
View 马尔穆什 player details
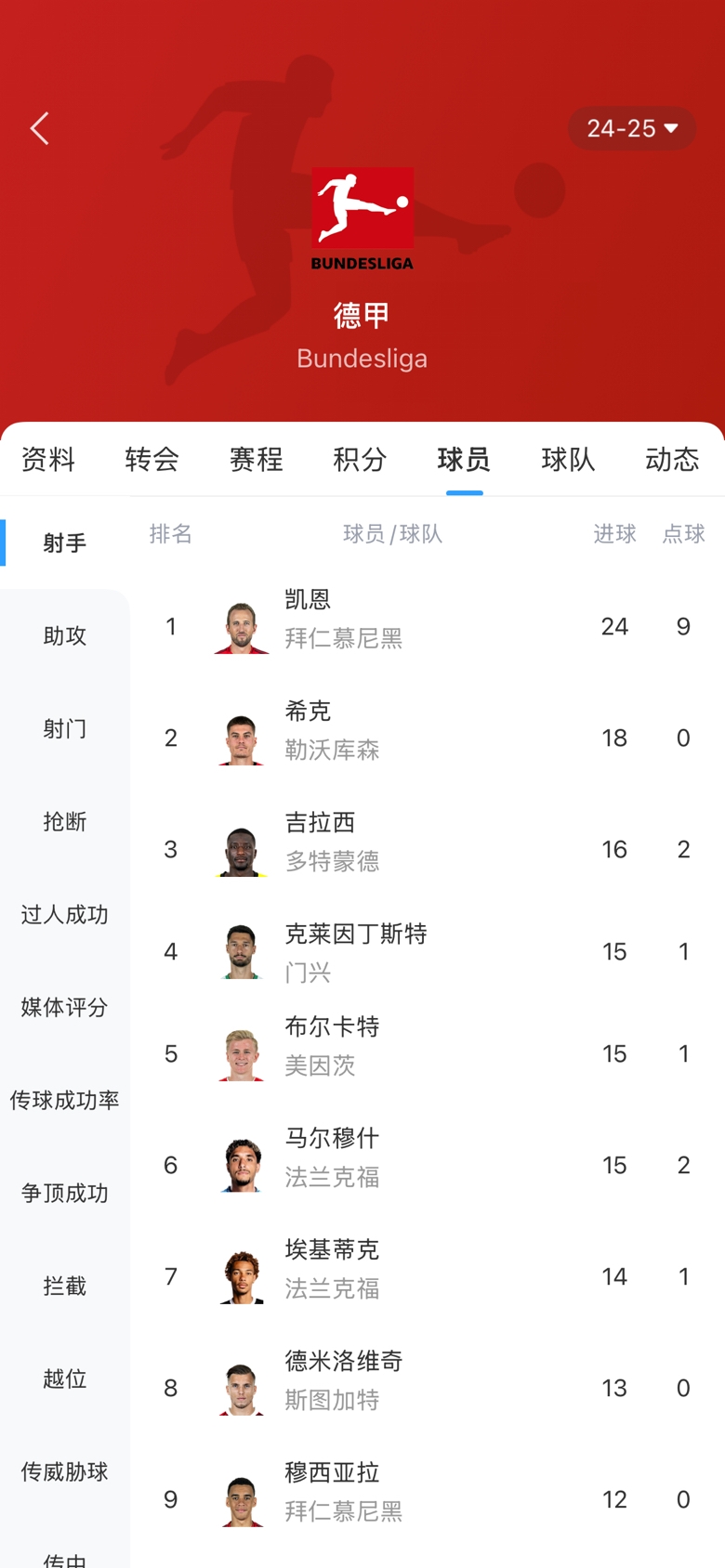[x=428, y=1165]
